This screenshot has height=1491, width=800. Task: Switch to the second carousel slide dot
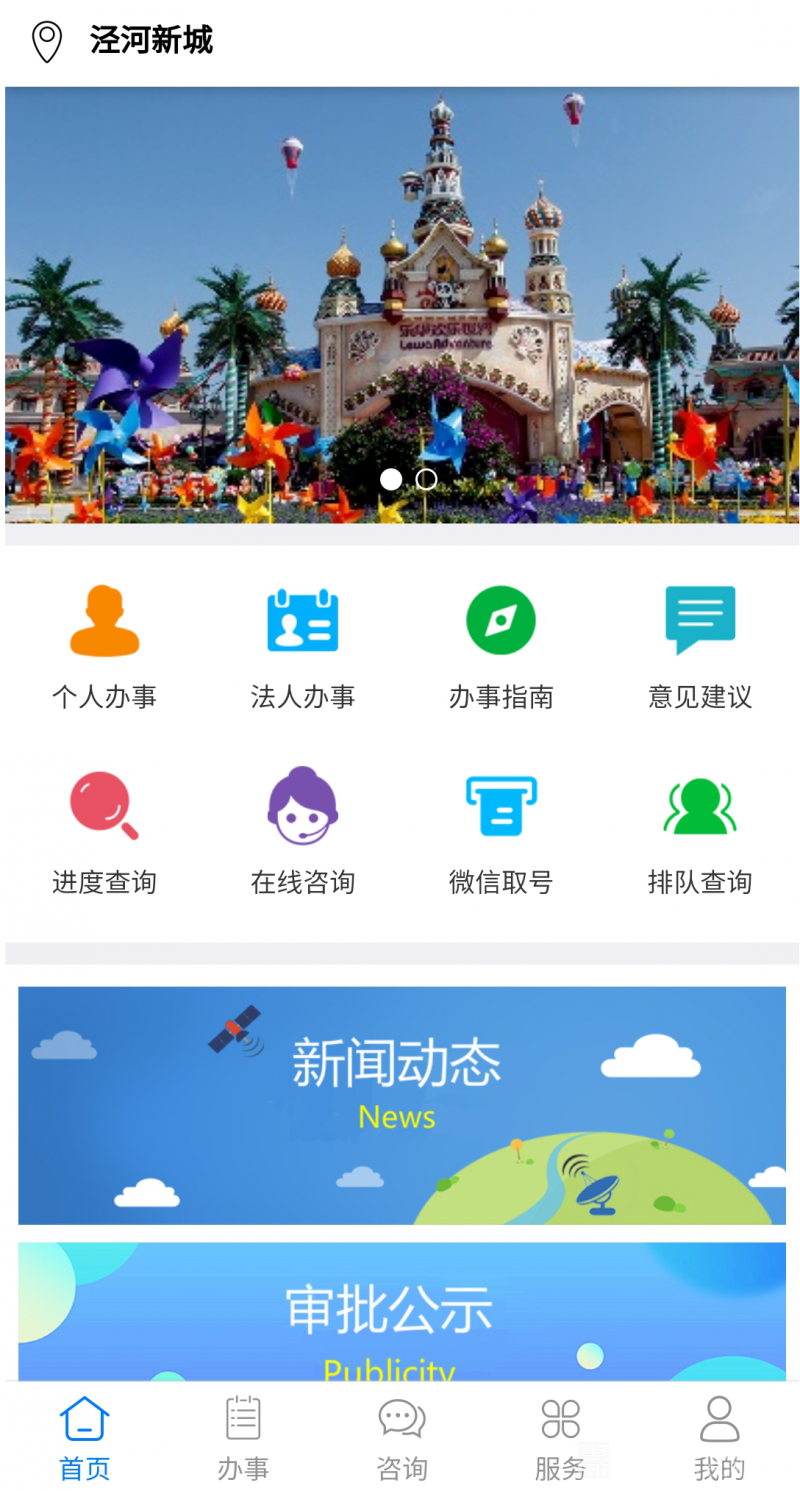425,480
